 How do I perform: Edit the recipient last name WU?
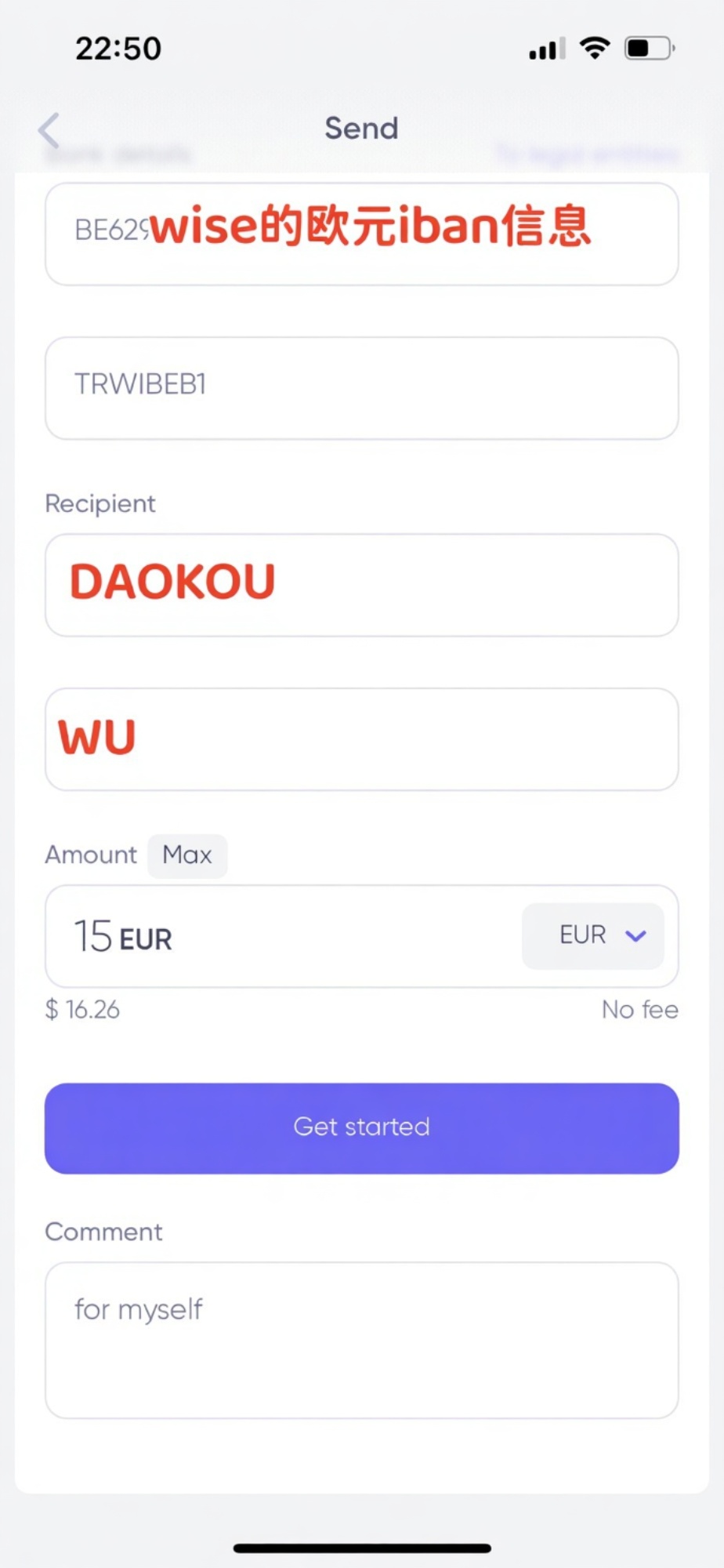361,739
